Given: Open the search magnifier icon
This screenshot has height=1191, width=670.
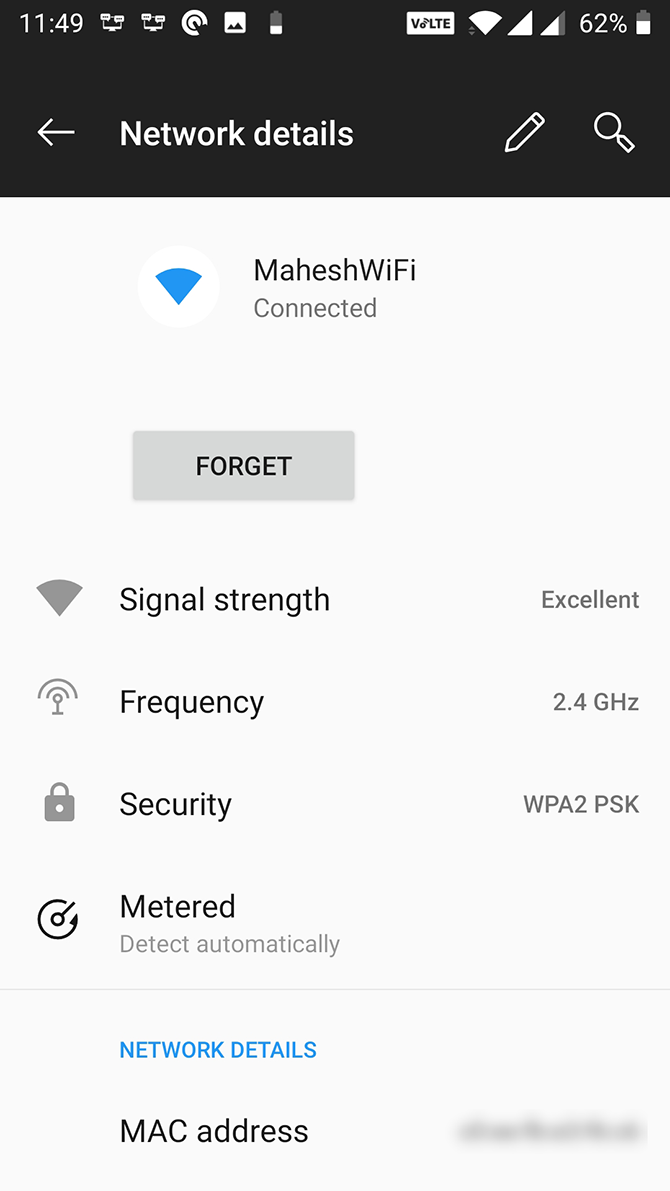Looking at the screenshot, I should [x=614, y=133].
